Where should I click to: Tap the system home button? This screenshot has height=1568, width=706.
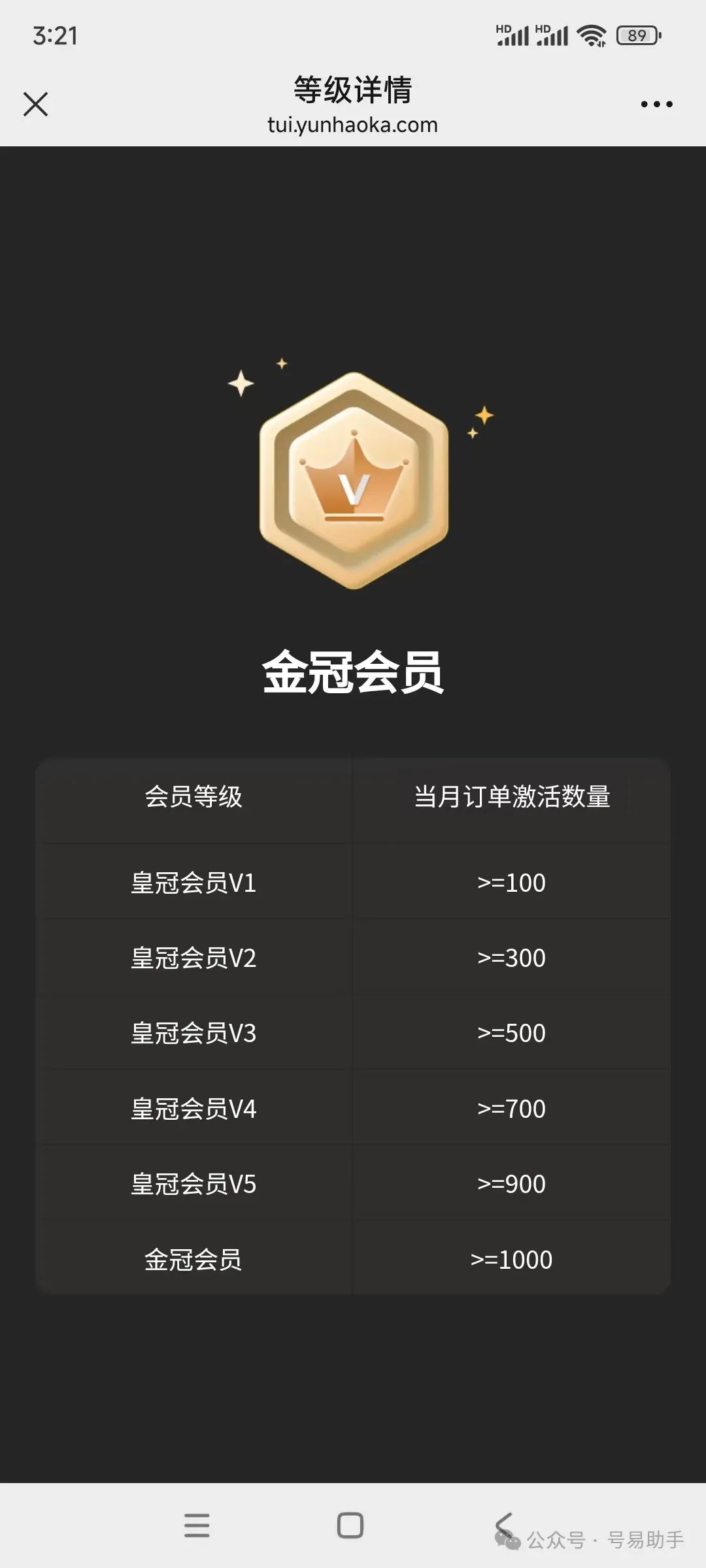[x=350, y=1526]
